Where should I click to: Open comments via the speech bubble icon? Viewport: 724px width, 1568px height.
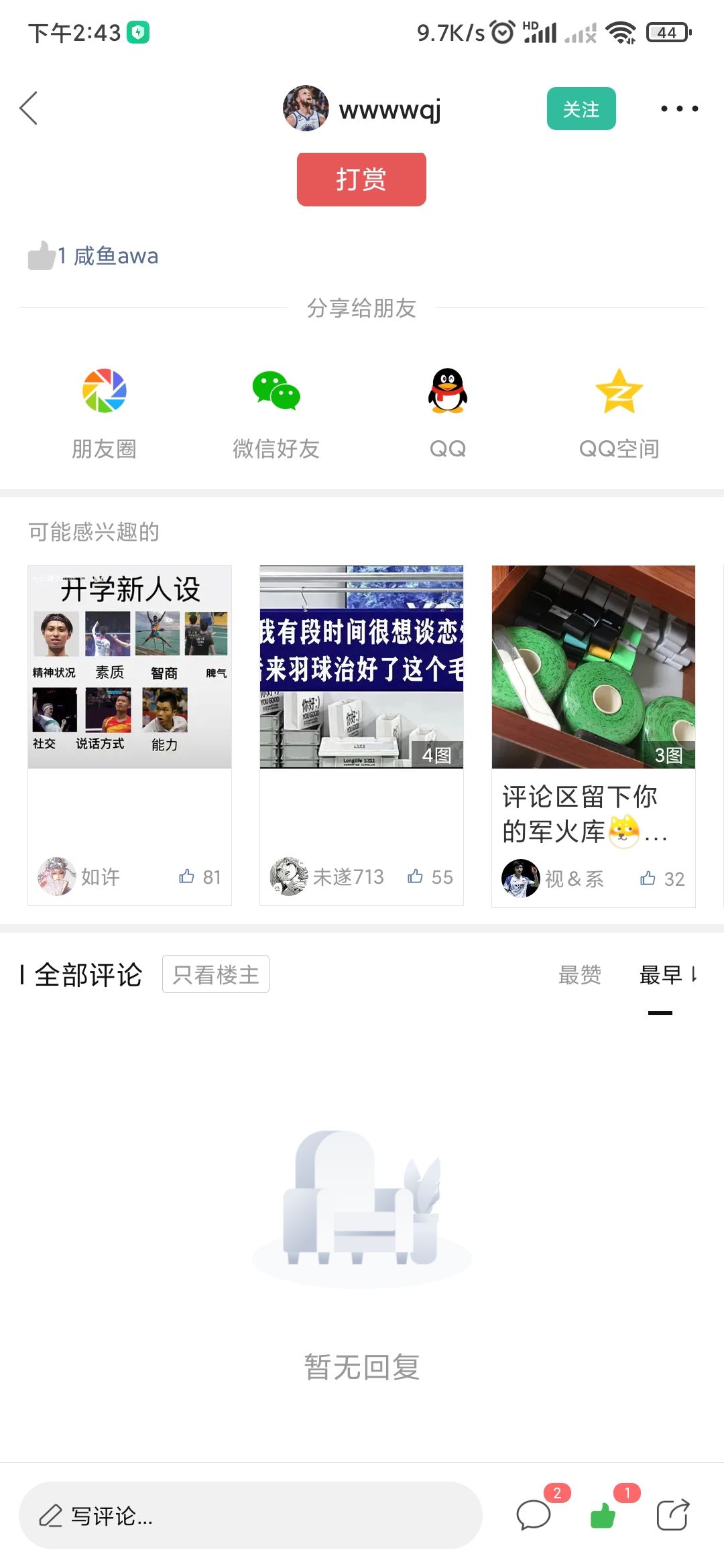pyautogui.click(x=534, y=1516)
